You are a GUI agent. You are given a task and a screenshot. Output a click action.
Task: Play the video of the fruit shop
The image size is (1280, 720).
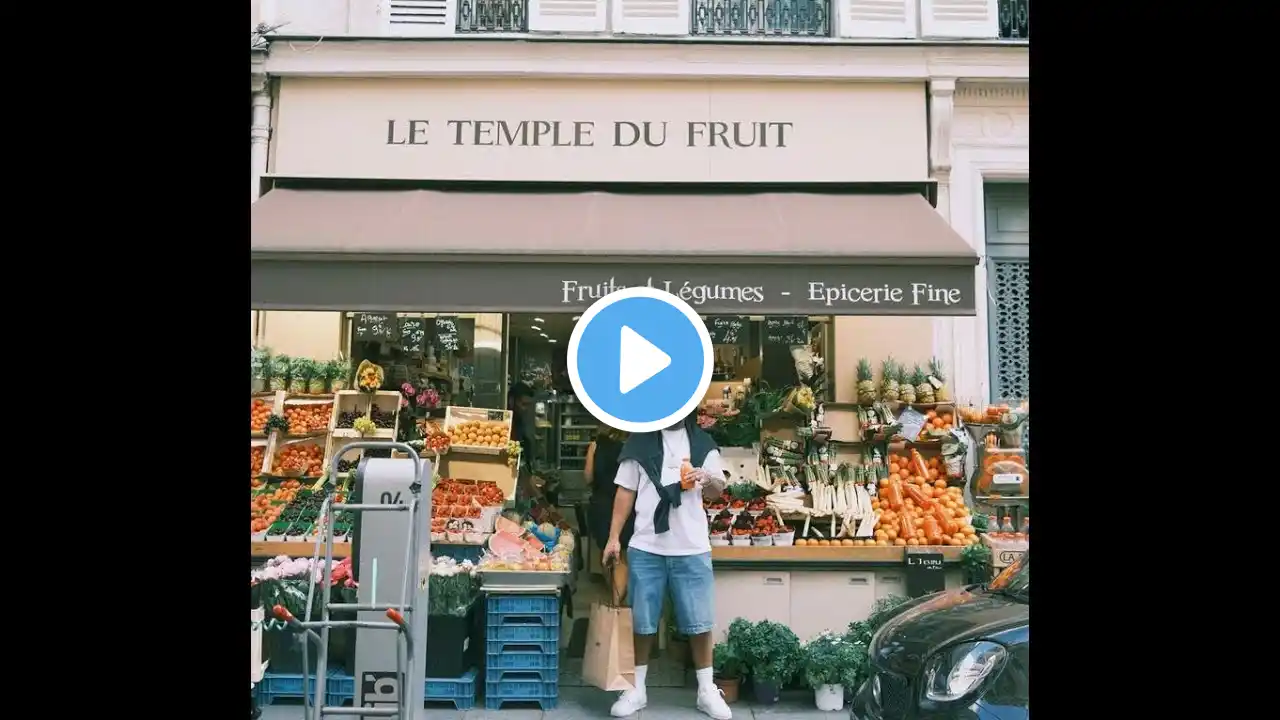(x=640, y=359)
